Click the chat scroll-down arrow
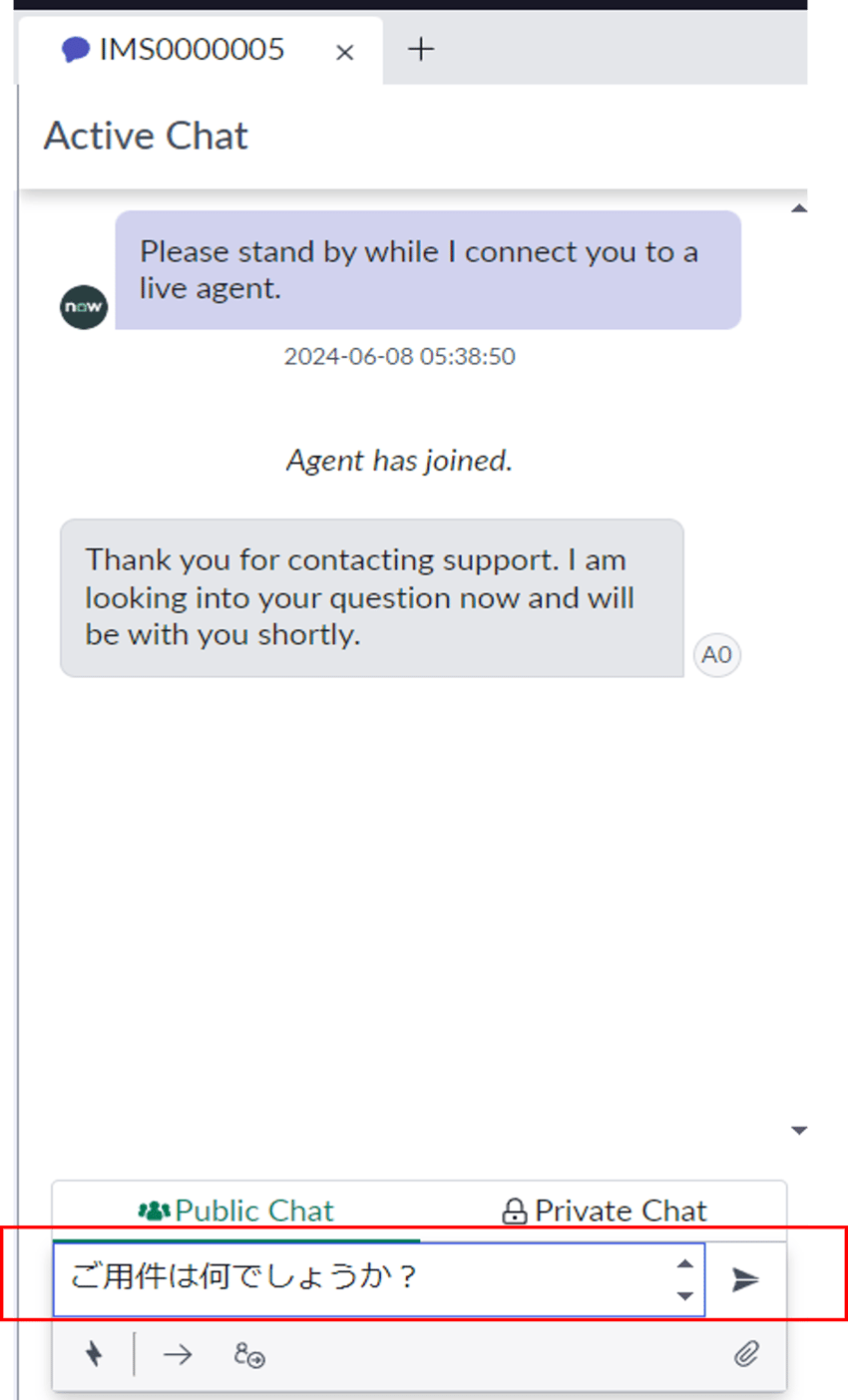The width and height of the screenshot is (848, 1400). [x=798, y=1130]
